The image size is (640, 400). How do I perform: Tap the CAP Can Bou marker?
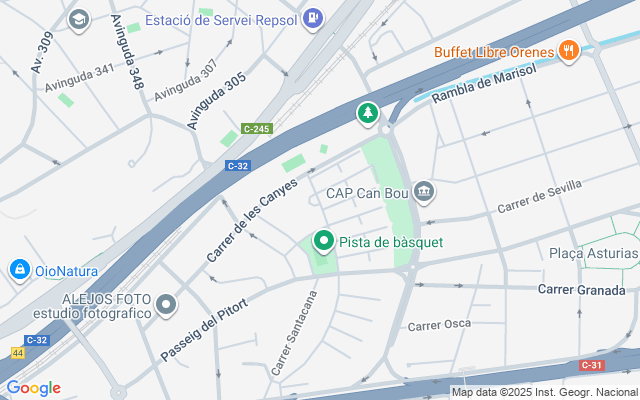(423, 190)
